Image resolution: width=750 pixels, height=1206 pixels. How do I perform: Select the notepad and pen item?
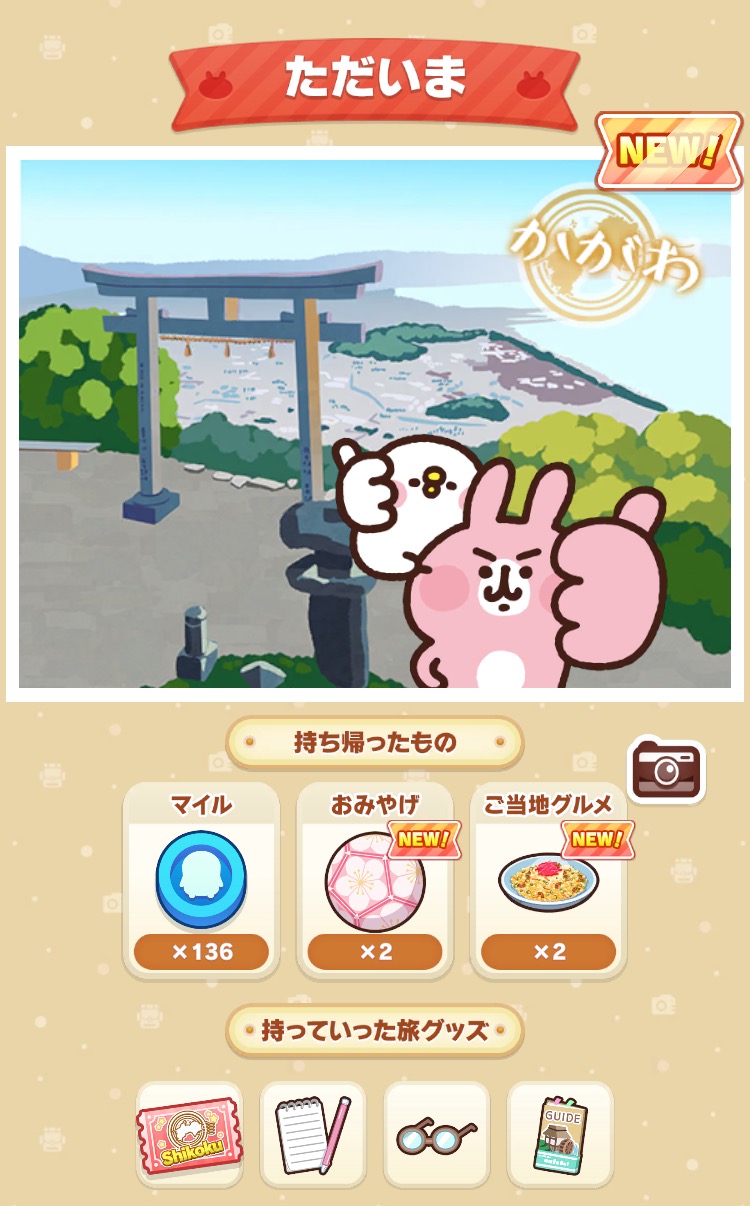pos(313,1135)
